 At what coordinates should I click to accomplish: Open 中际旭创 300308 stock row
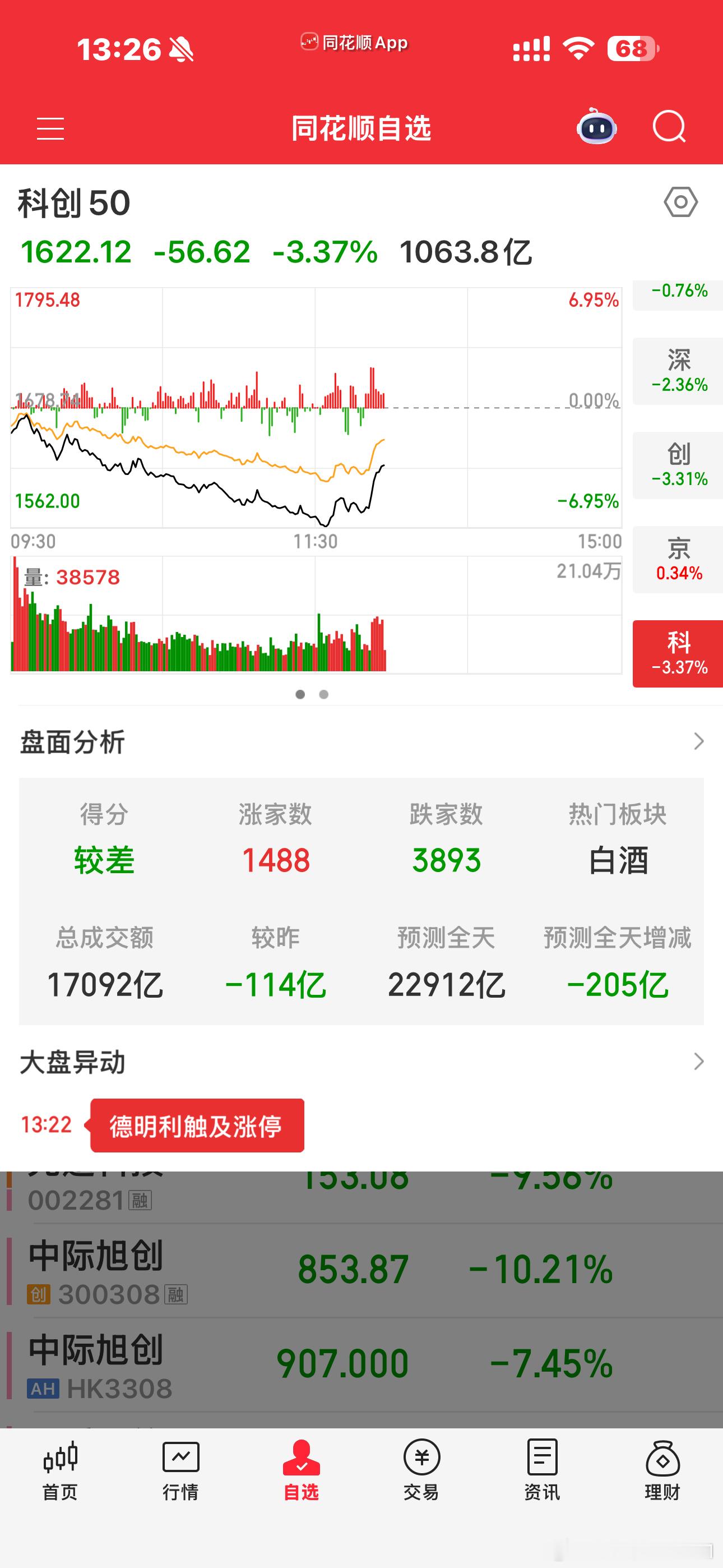(361, 1271)
